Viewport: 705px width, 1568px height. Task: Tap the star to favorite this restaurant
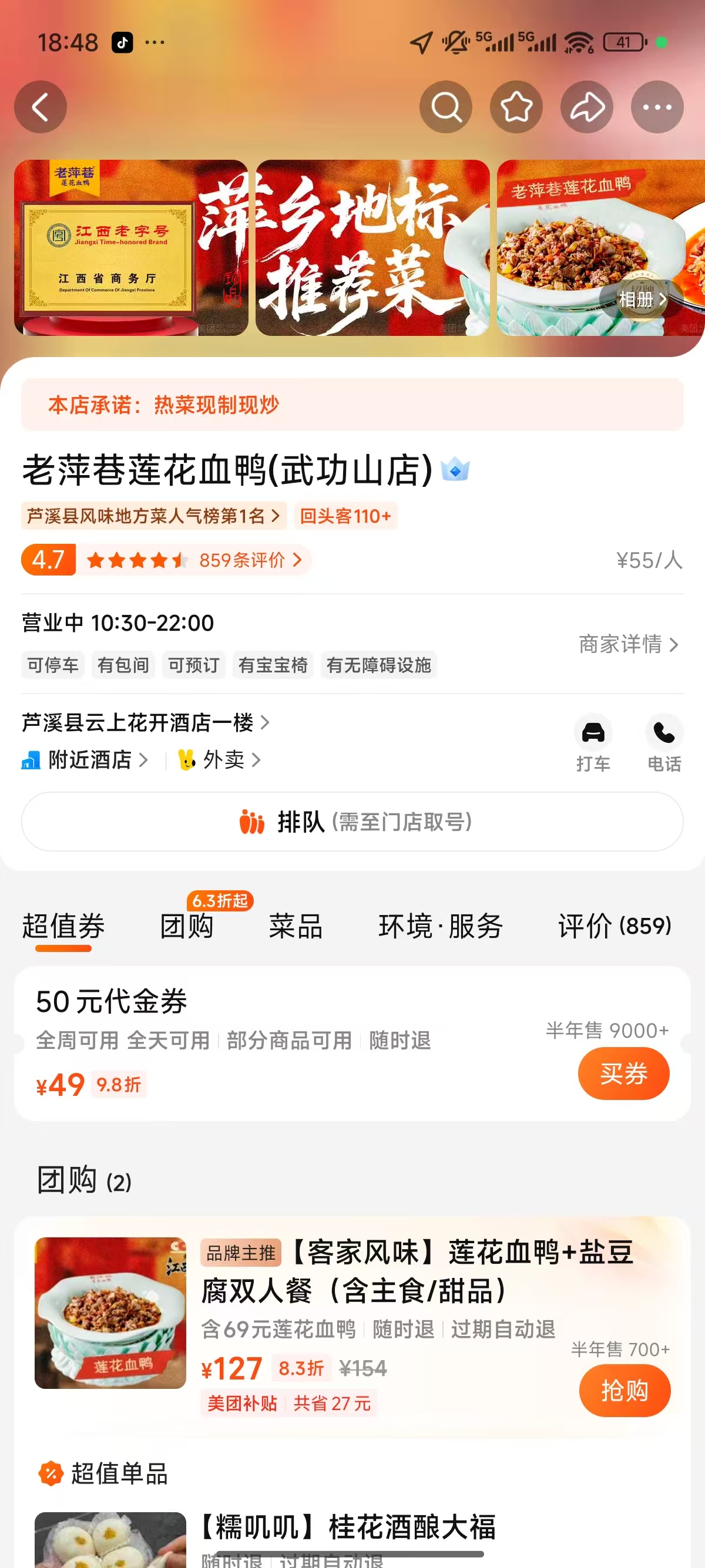516,106
